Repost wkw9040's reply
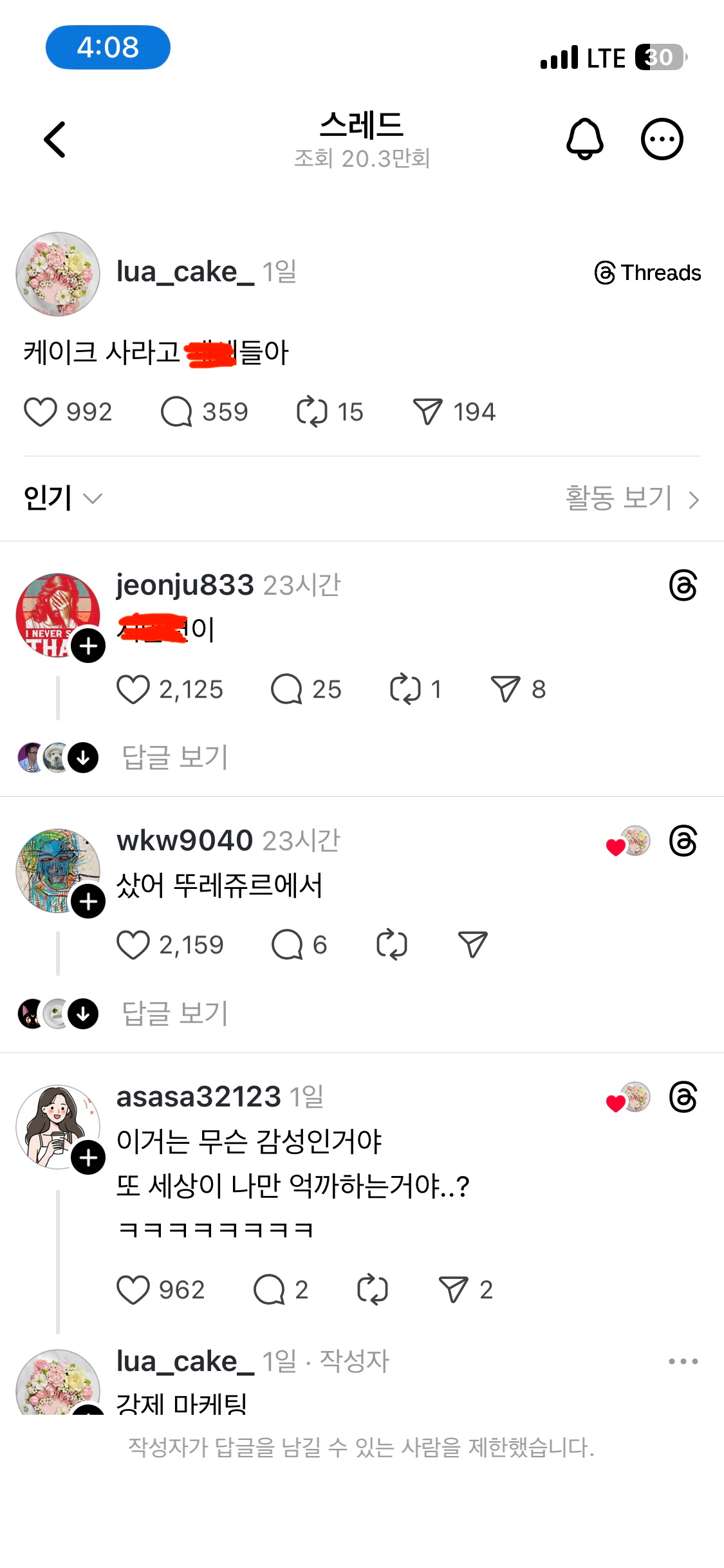The image size is (724, 1568). click(x=392, y=945)
